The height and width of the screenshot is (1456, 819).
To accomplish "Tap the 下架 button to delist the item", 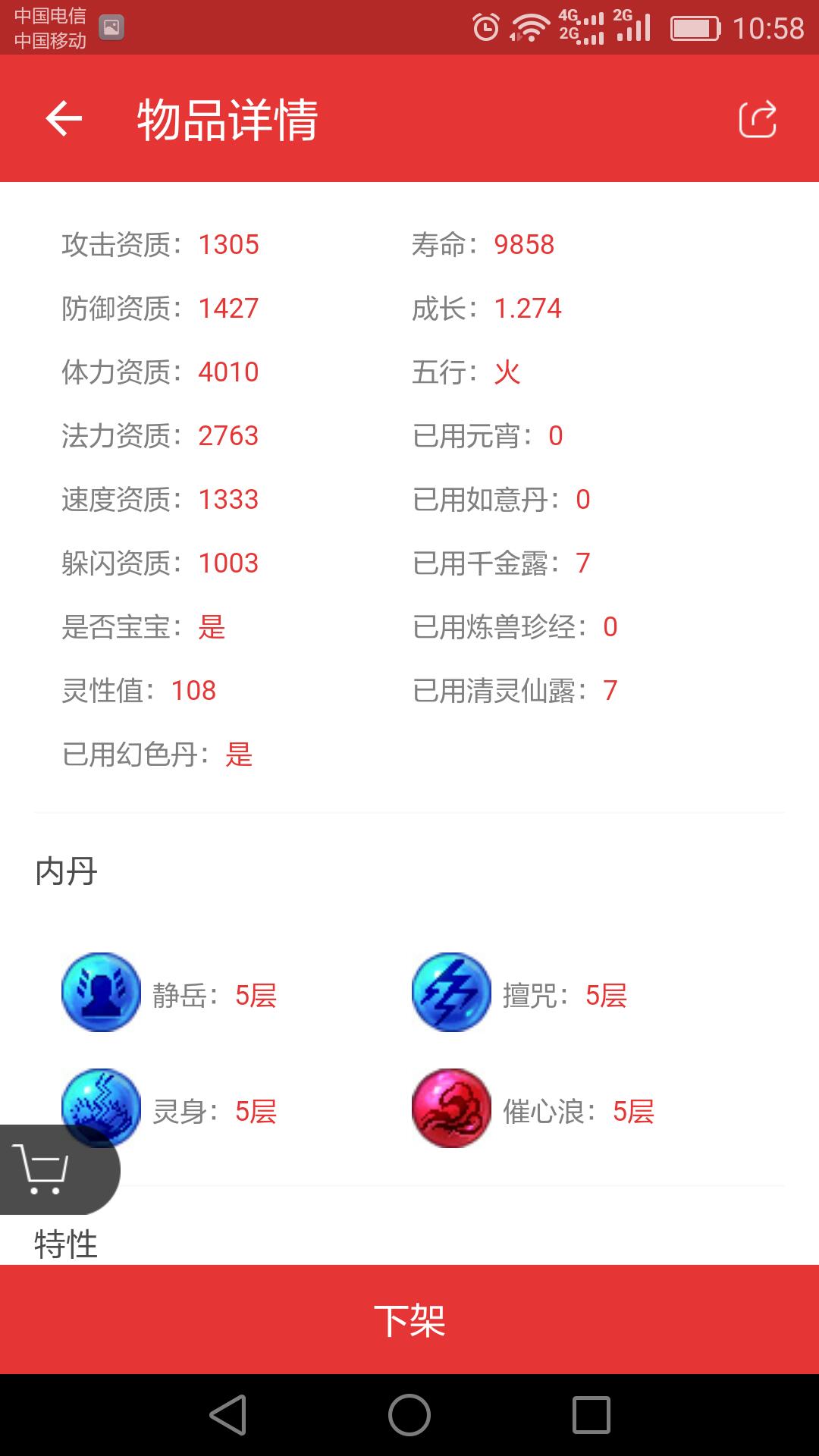I will (x=409, y=1320).
